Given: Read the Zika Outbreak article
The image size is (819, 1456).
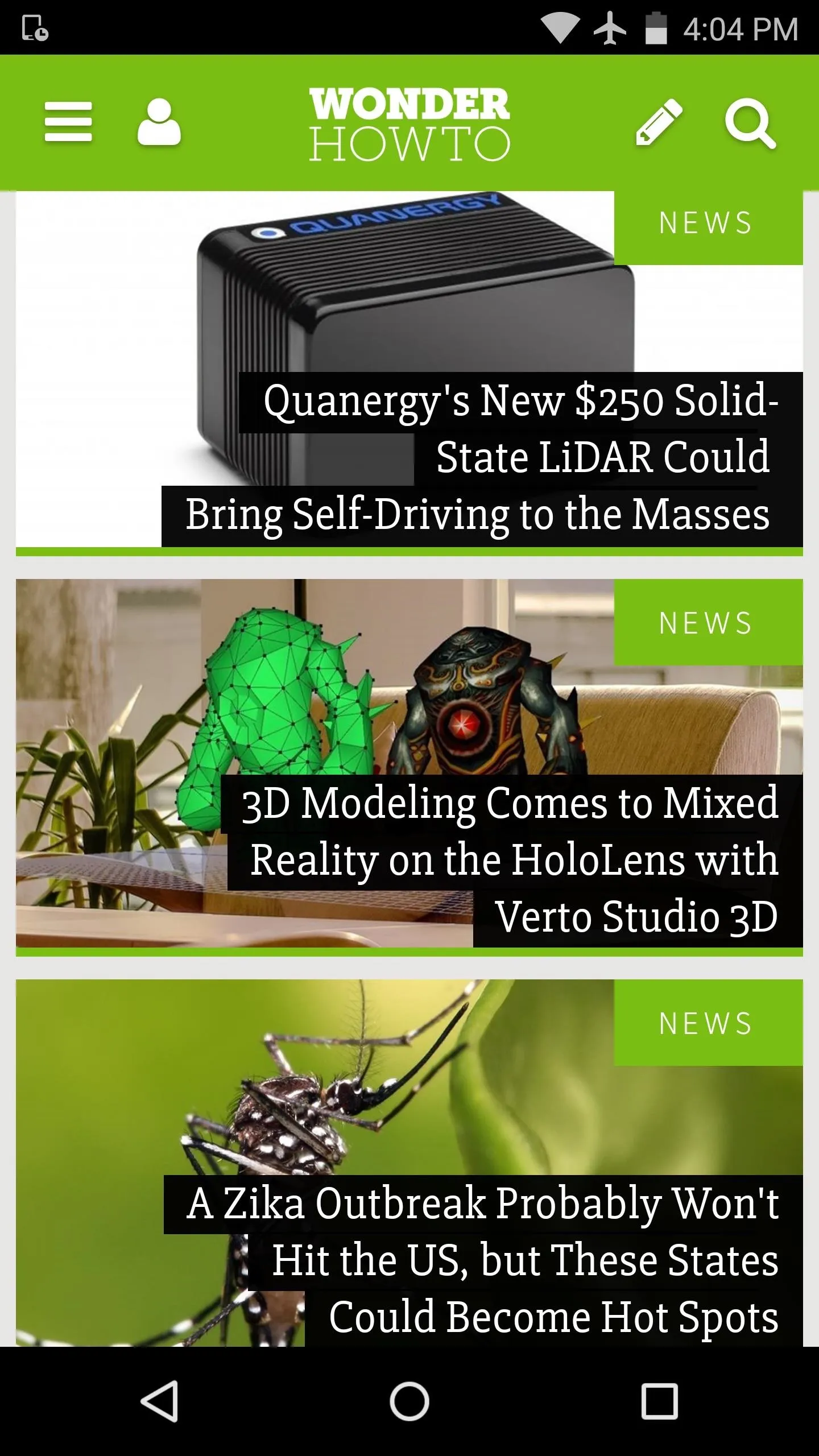Looking at the screenshot, I should tap(409, 1163).
